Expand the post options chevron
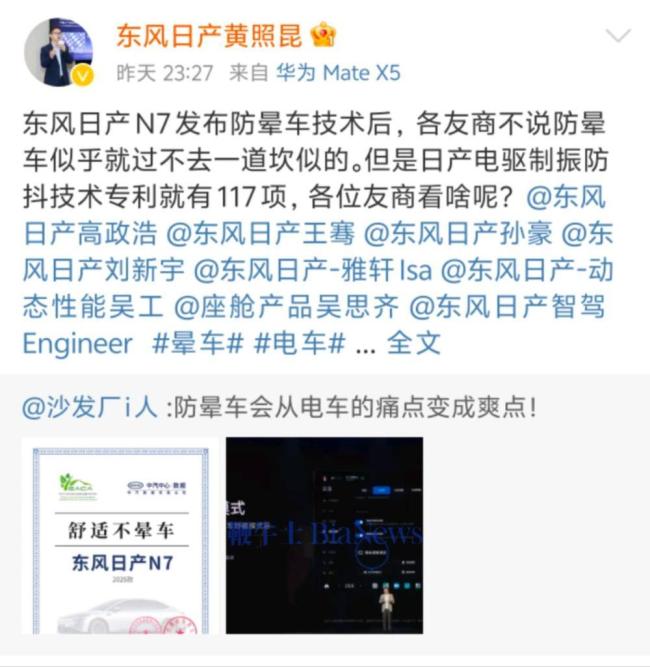 coord(618,36)
